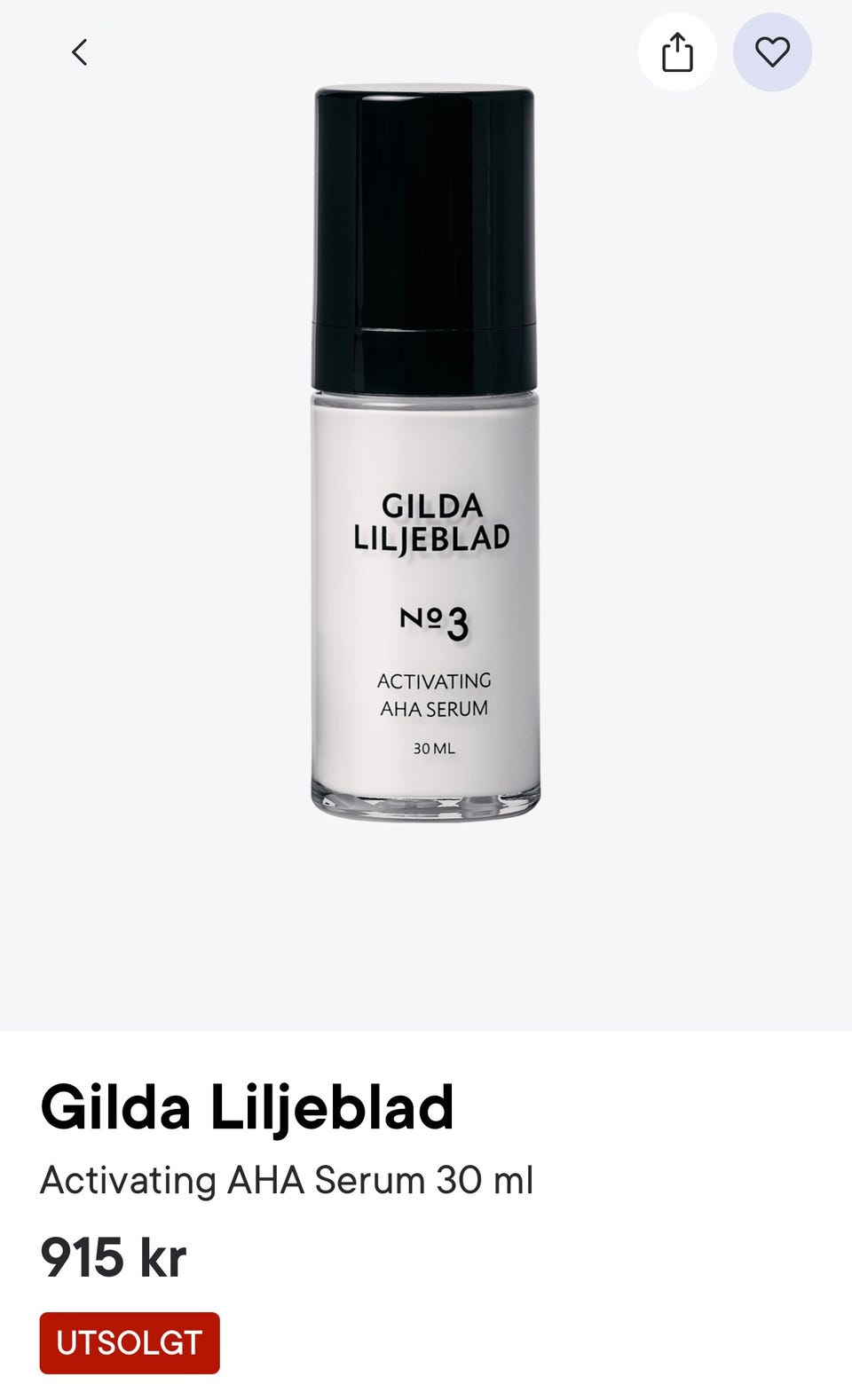Select the Gilda Liljeblad brand heading
Image resolution: width=852 pixels, height=1400 pixels.
247,1105
